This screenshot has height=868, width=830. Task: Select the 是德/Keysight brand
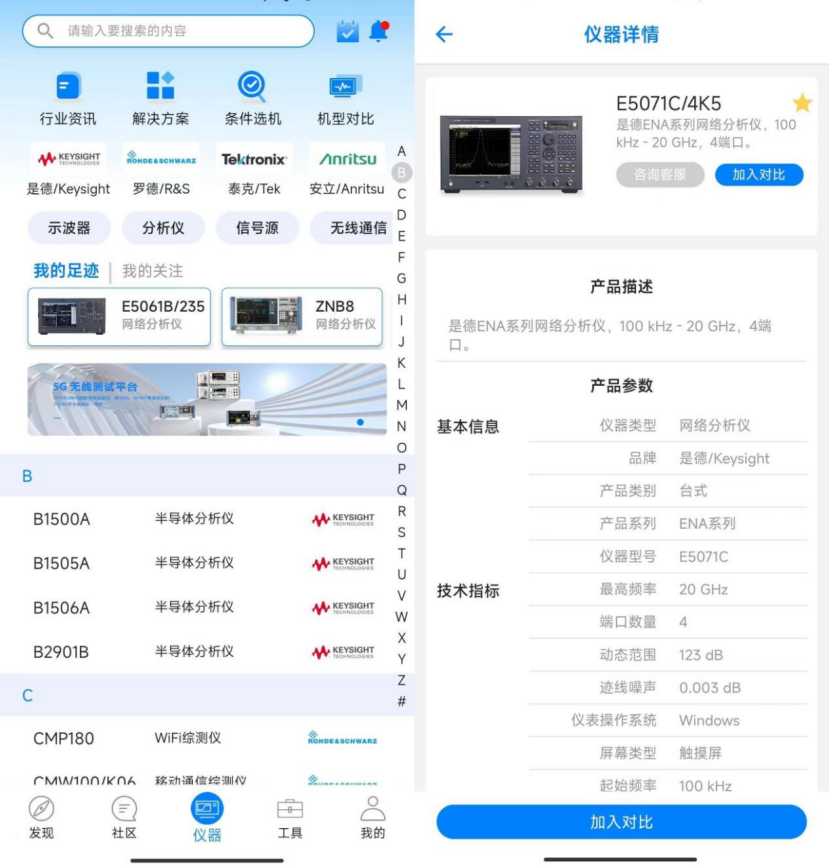(x=69, y=169)
